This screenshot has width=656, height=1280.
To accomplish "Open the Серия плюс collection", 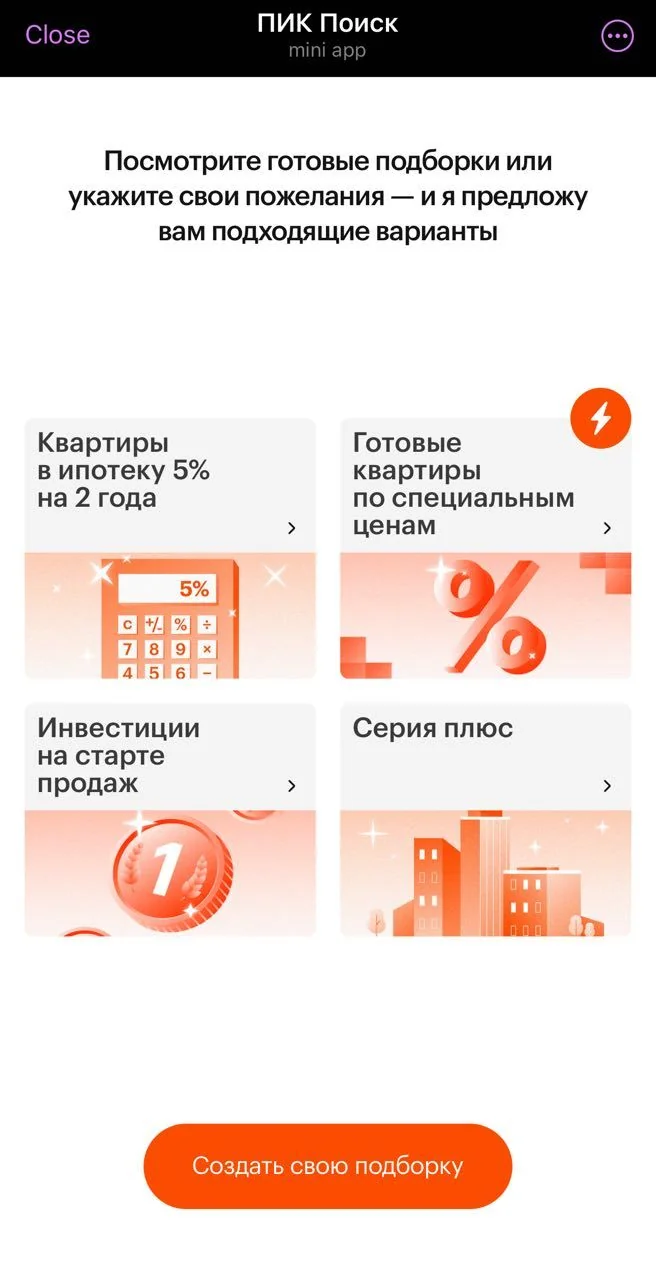I will click(486, 820).
